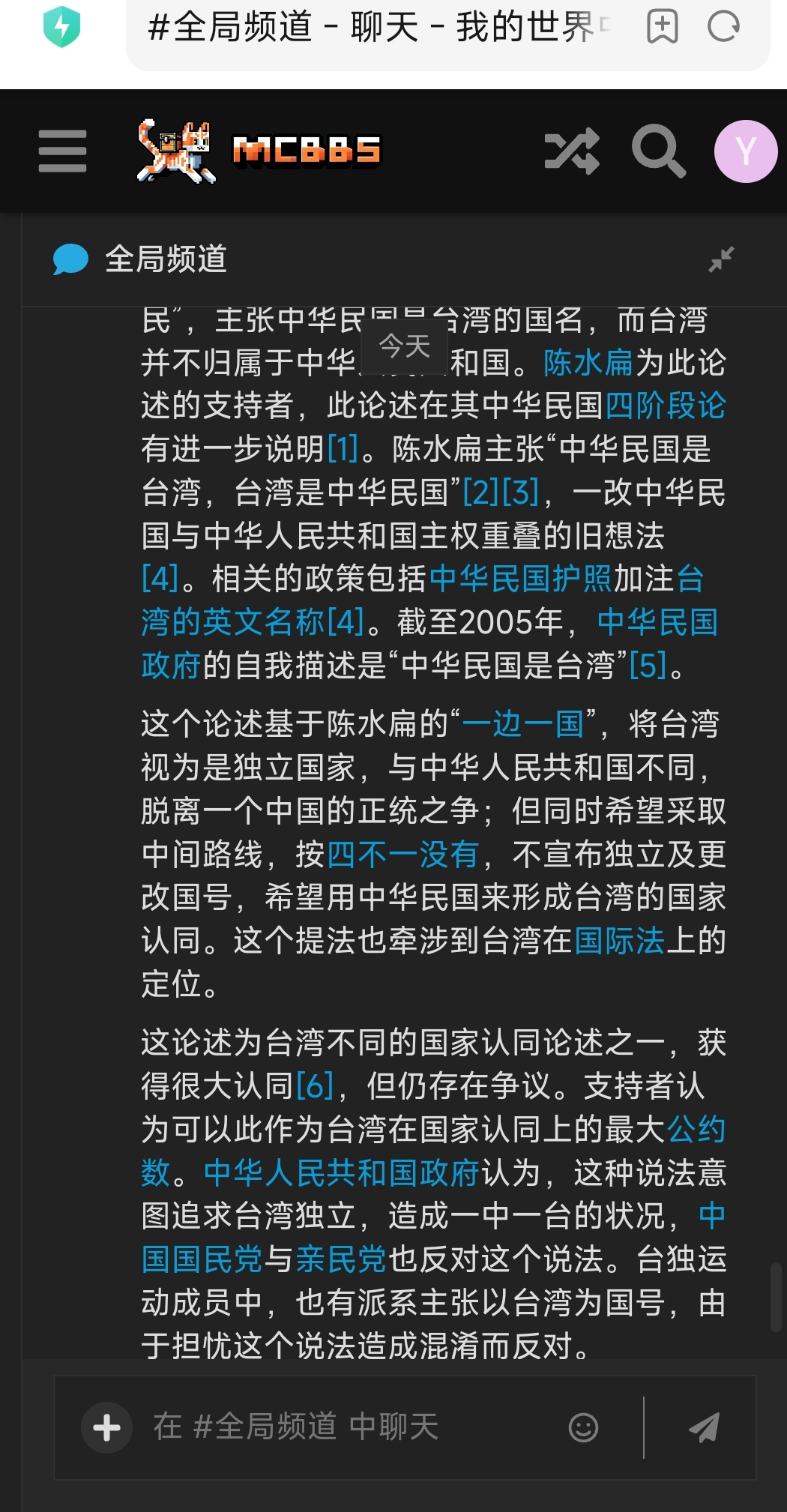Open the 四阶段论 link
Screen dimensions: 787x1512
pyautogui.click(x=666, y=406)
